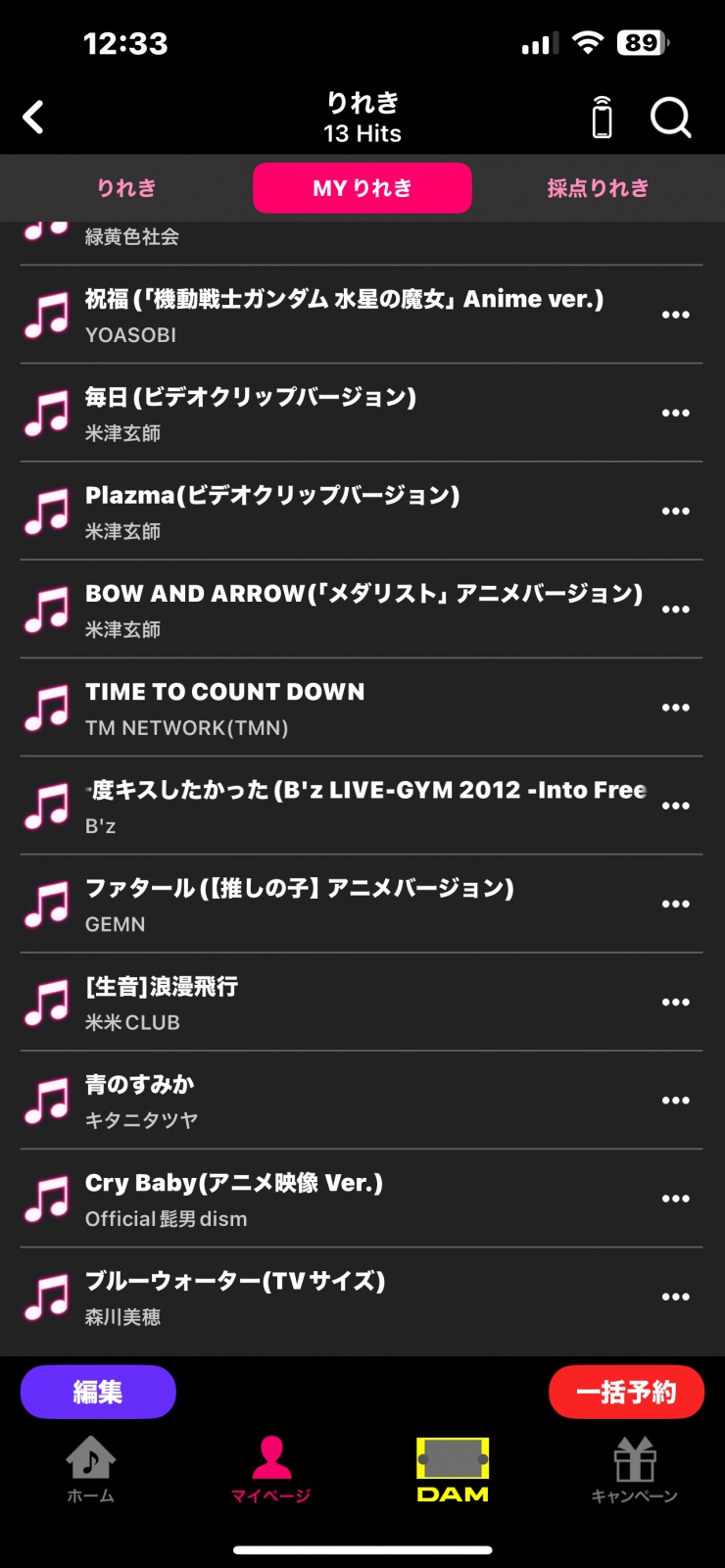Screen dimensions: 725x1568
Task: Switch to the 採点りれき tab
Action: [x=598, y=188]
